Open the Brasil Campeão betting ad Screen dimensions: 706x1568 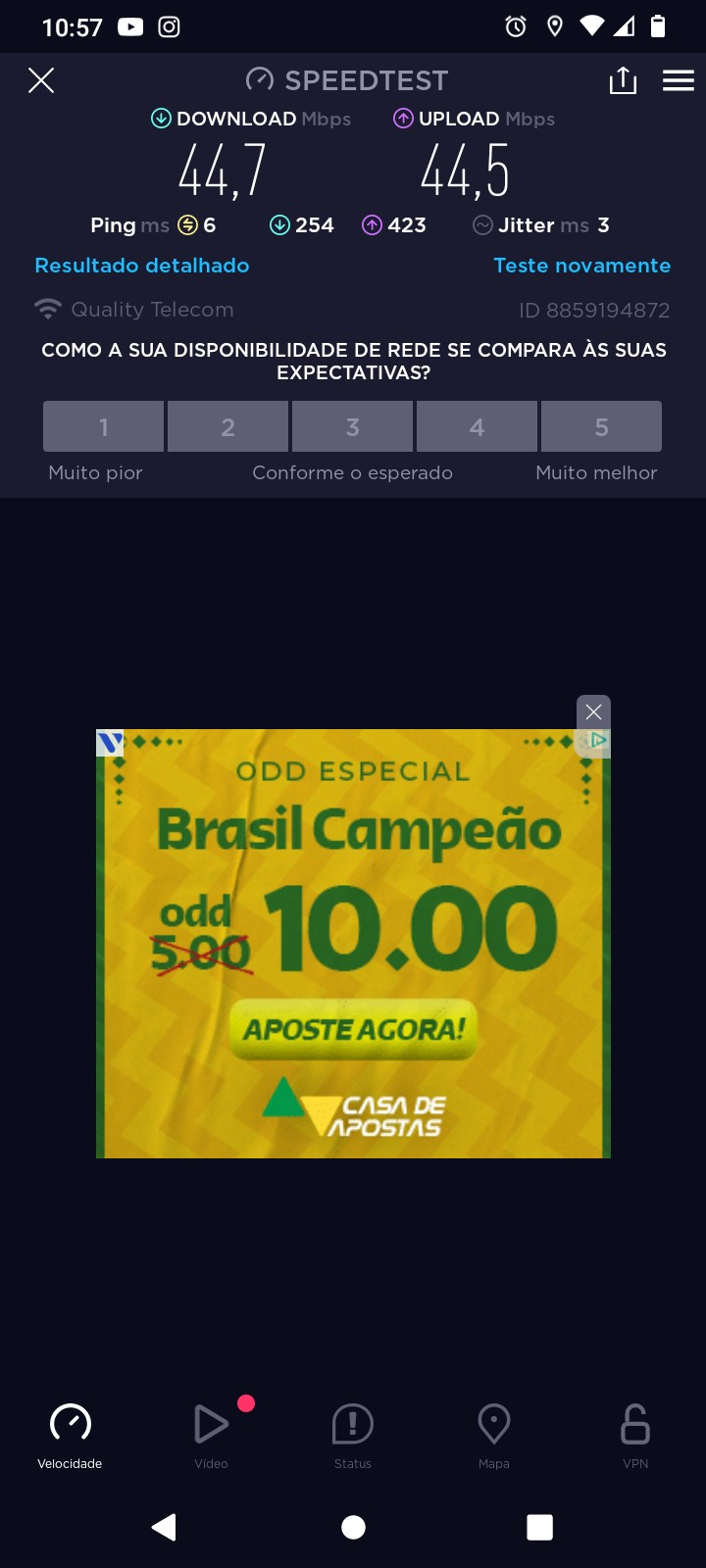[x=353, y=1029]
